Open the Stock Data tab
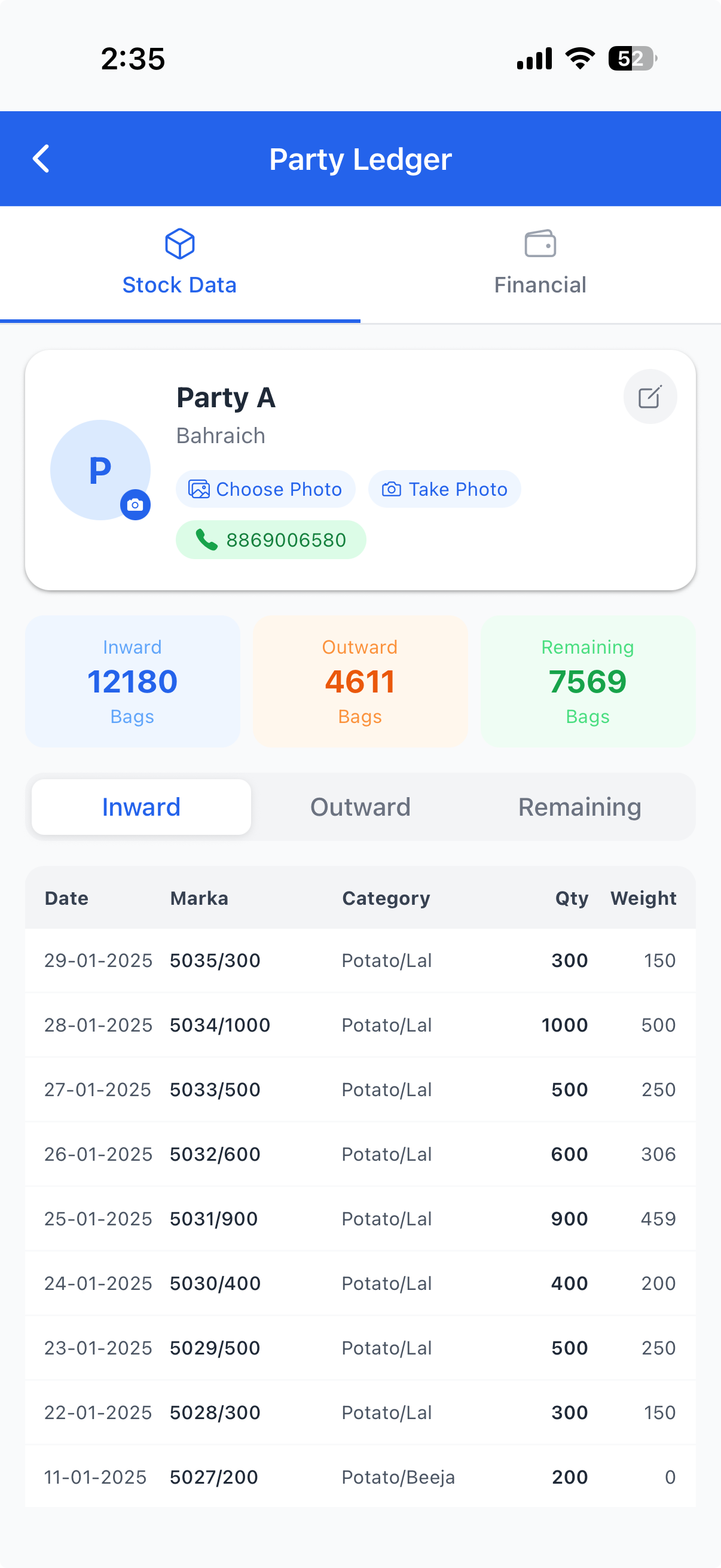This screenshot has height=1568, width=721. (179, 263)
